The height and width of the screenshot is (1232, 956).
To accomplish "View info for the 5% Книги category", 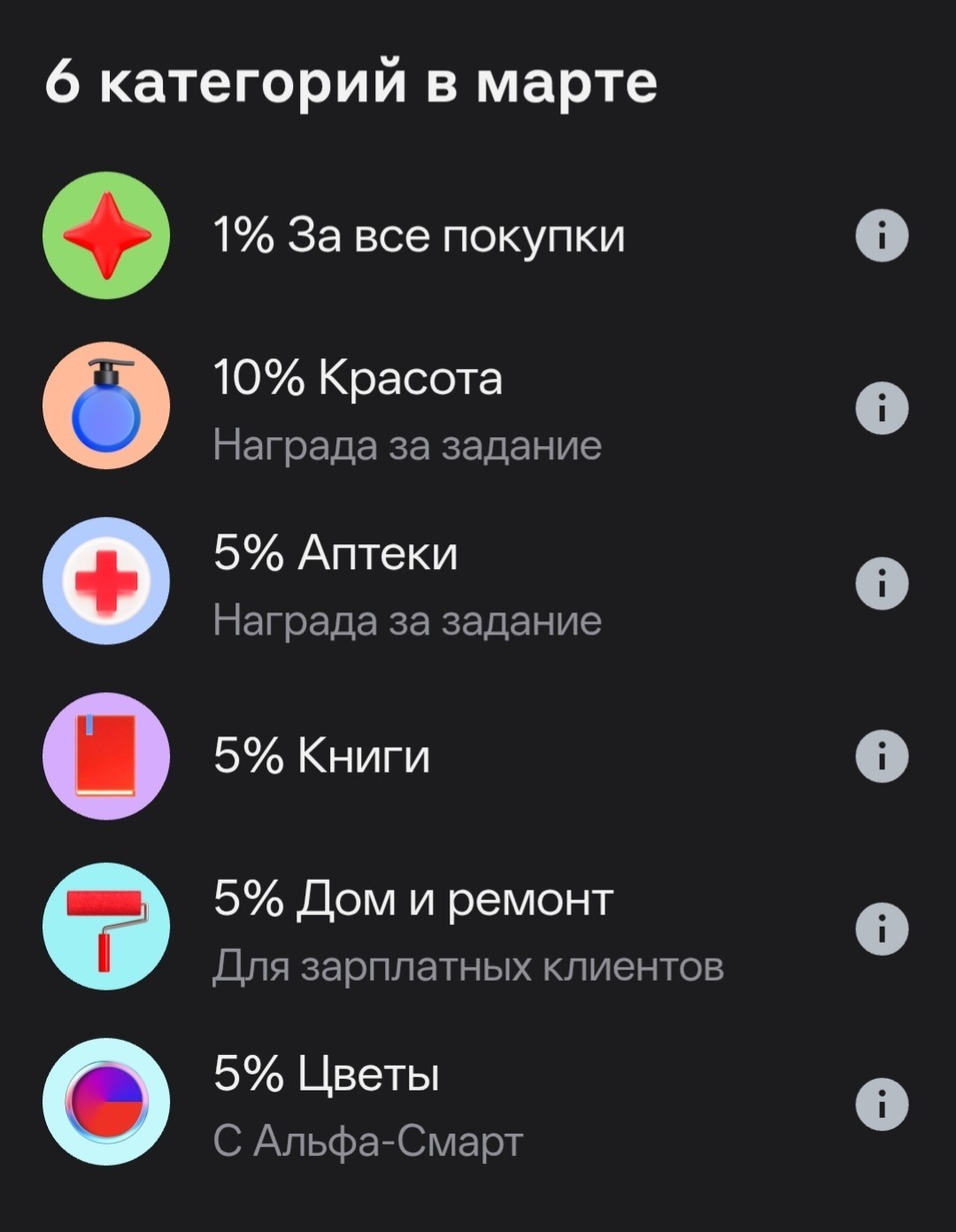I will tap(882, 756).
